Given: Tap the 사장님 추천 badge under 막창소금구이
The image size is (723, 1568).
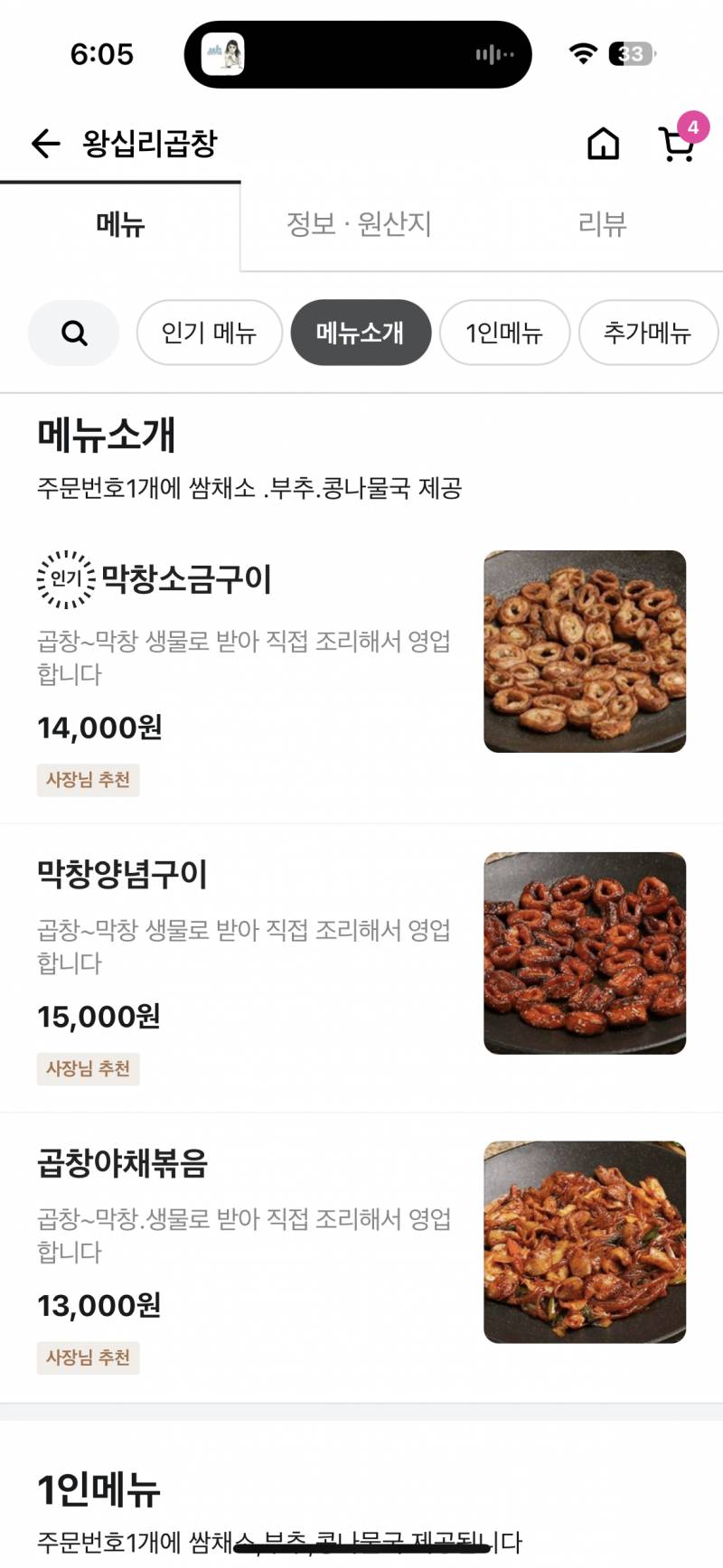Looking at the screenshot, I should tap(88, 780).
